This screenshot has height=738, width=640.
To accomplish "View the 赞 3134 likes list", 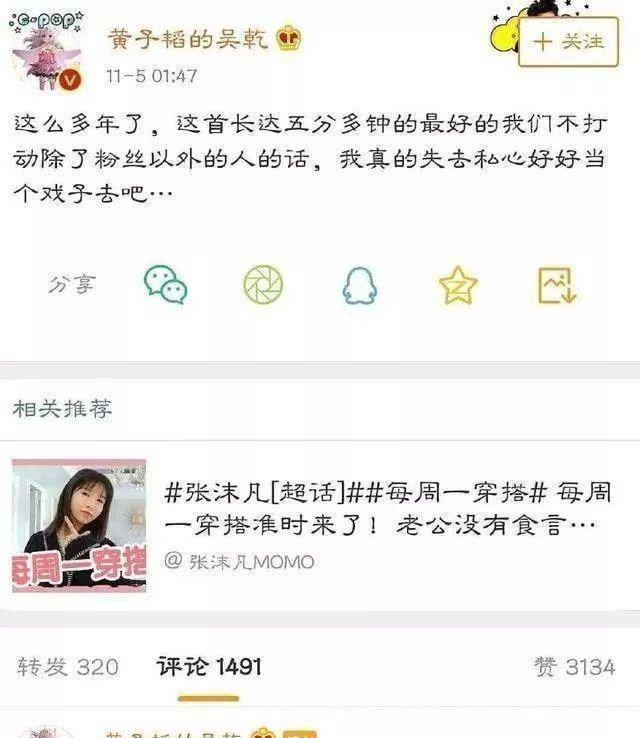I will click(574, 667).
